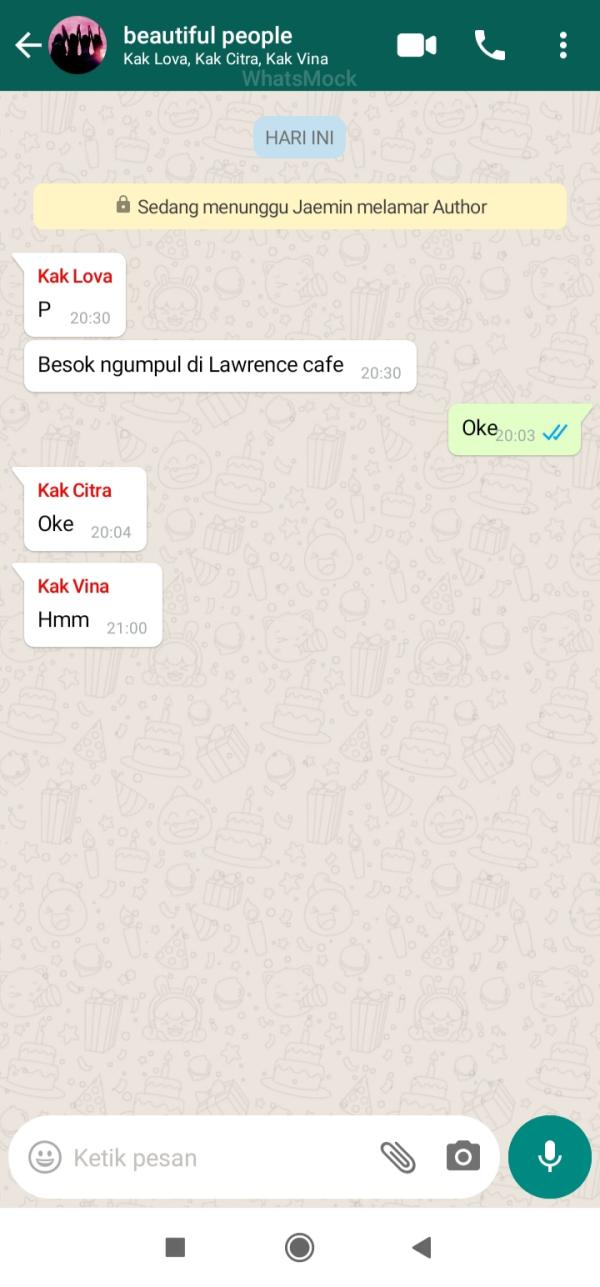
Task: Open the three-dot overflow menu
Action: [563, 45]
